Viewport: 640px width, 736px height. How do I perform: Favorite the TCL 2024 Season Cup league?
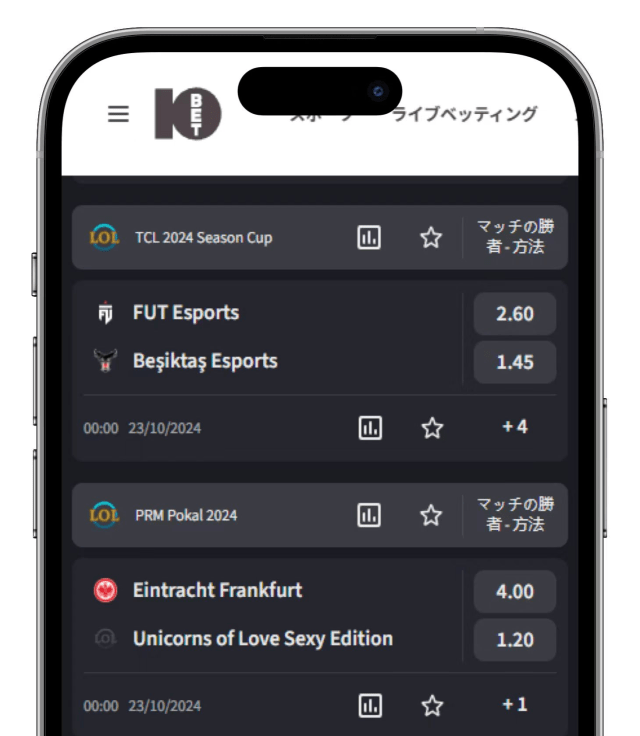click(x=431, y=238)
